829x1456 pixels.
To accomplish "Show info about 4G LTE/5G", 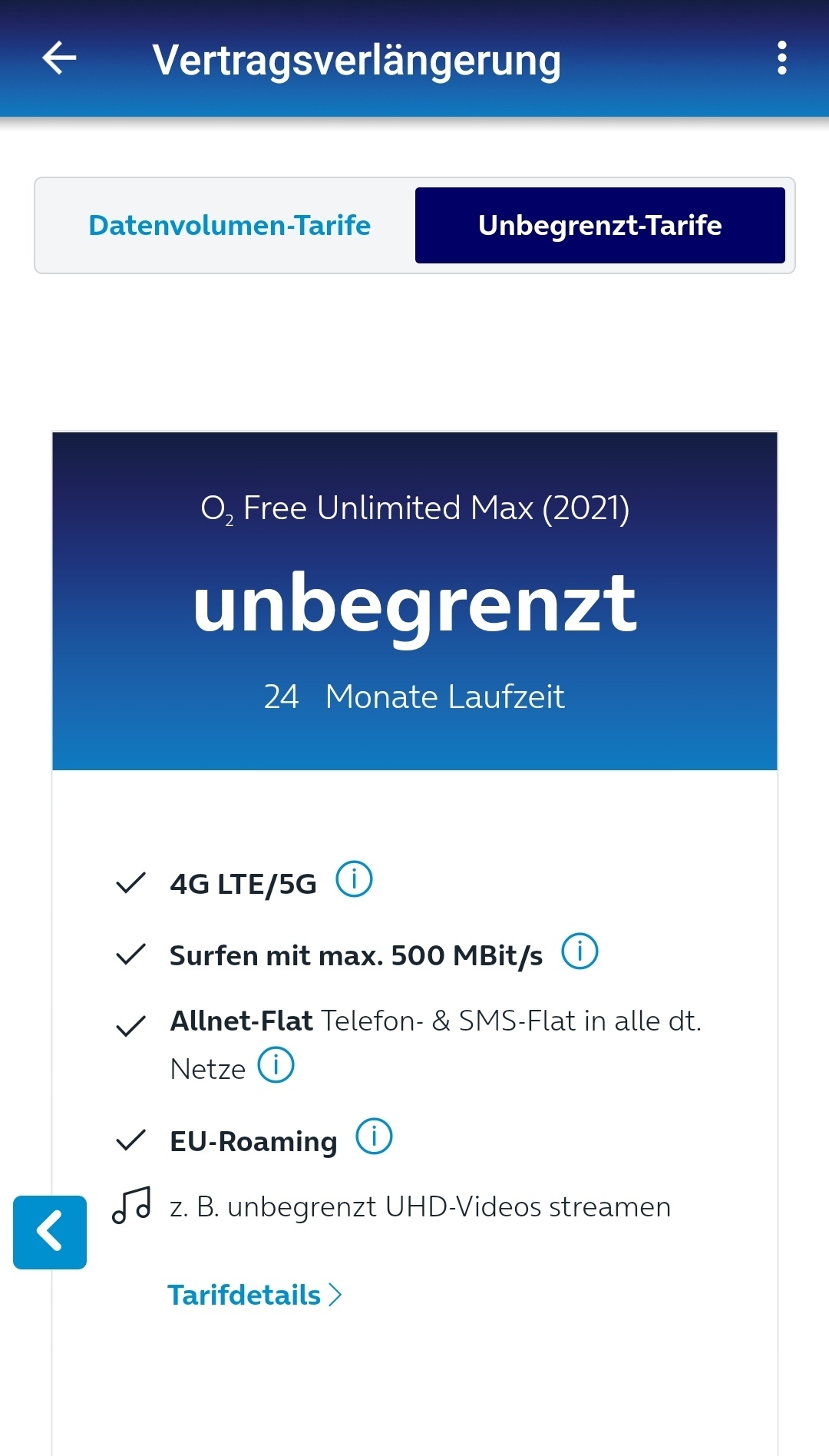I will 354,879.
